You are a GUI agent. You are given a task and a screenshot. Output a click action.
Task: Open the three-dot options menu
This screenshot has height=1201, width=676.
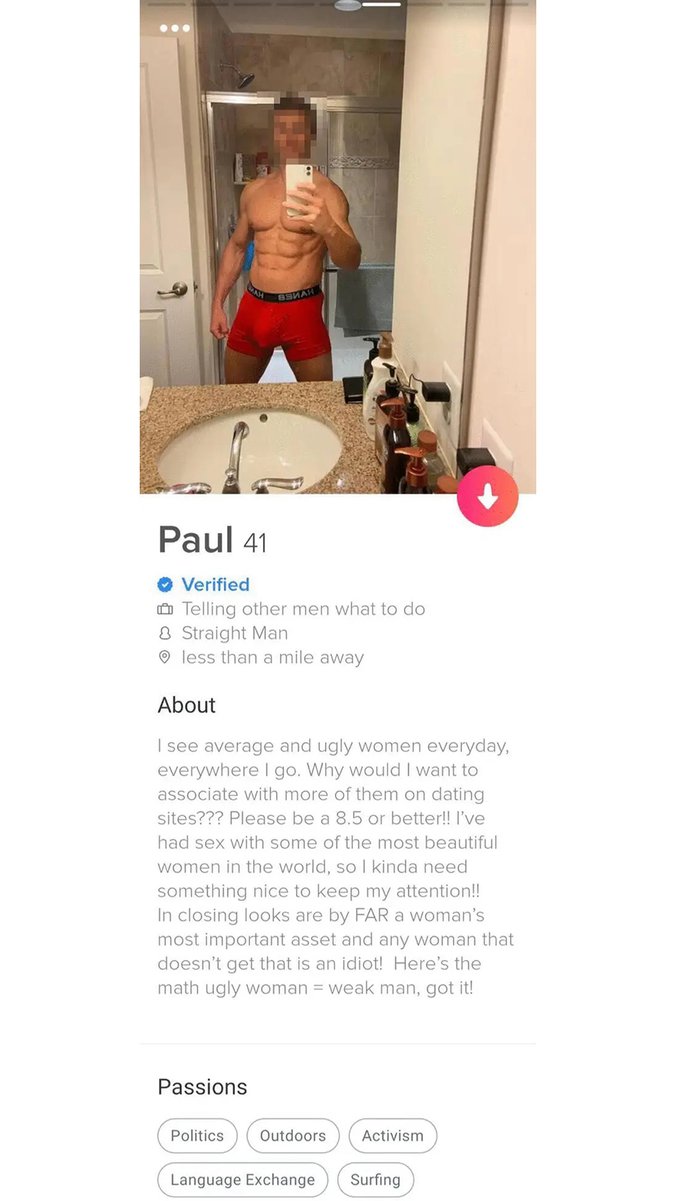click(x=174, y=28)
